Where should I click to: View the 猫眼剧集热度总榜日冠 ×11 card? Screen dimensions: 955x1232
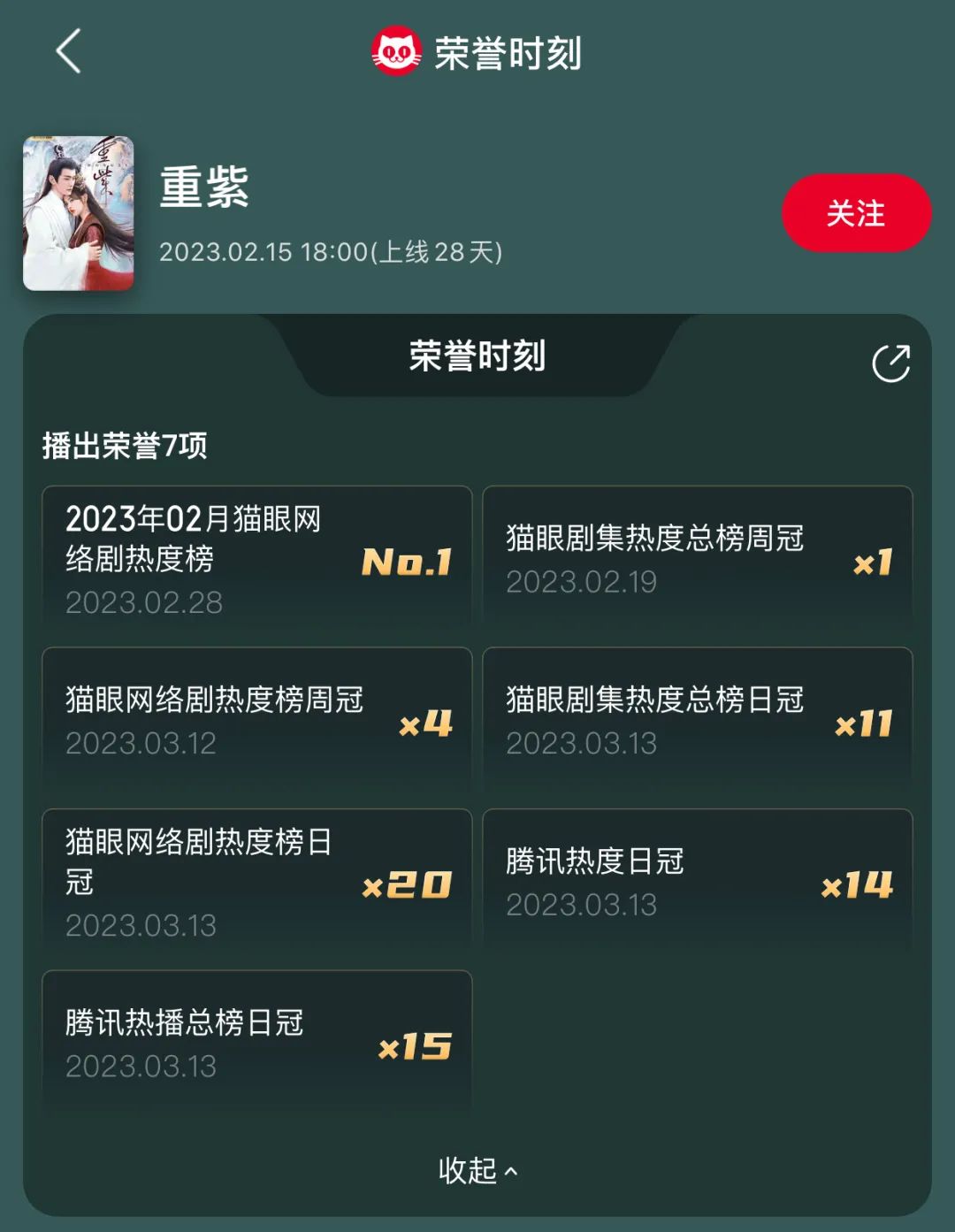(x=697, y=721)
